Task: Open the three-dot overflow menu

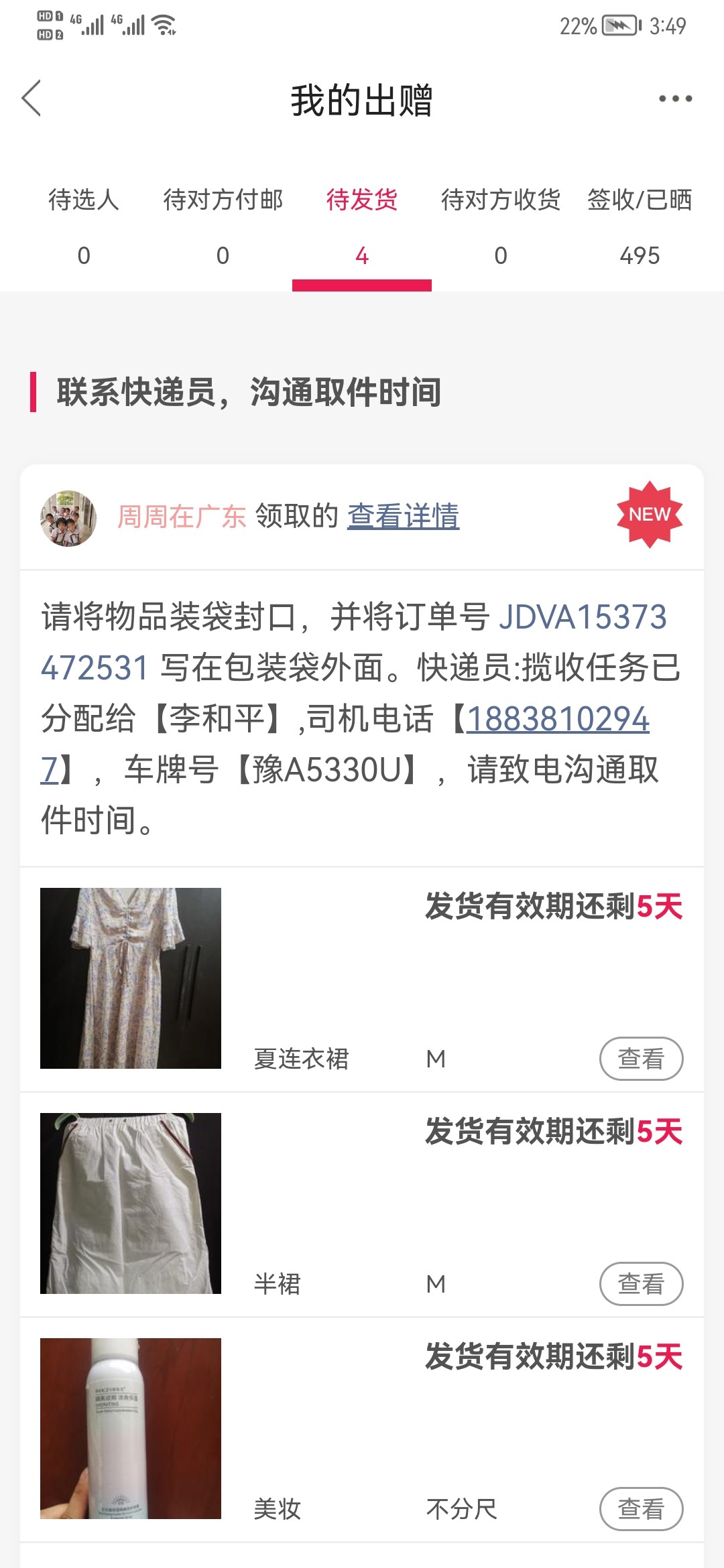Action: [675, 99]
